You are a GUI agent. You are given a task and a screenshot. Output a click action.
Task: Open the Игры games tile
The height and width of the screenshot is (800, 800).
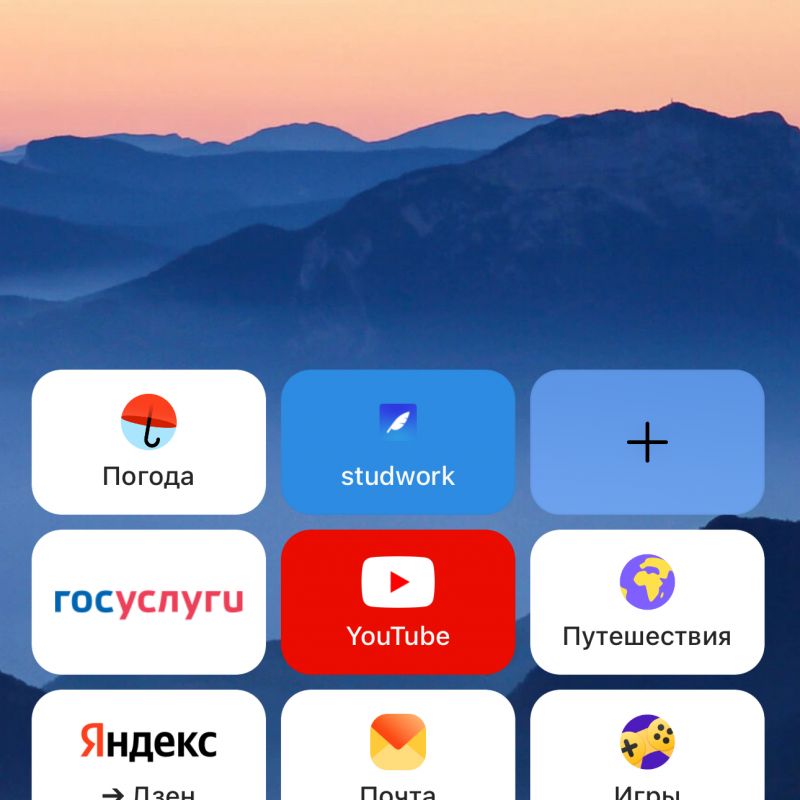[647, 750]
